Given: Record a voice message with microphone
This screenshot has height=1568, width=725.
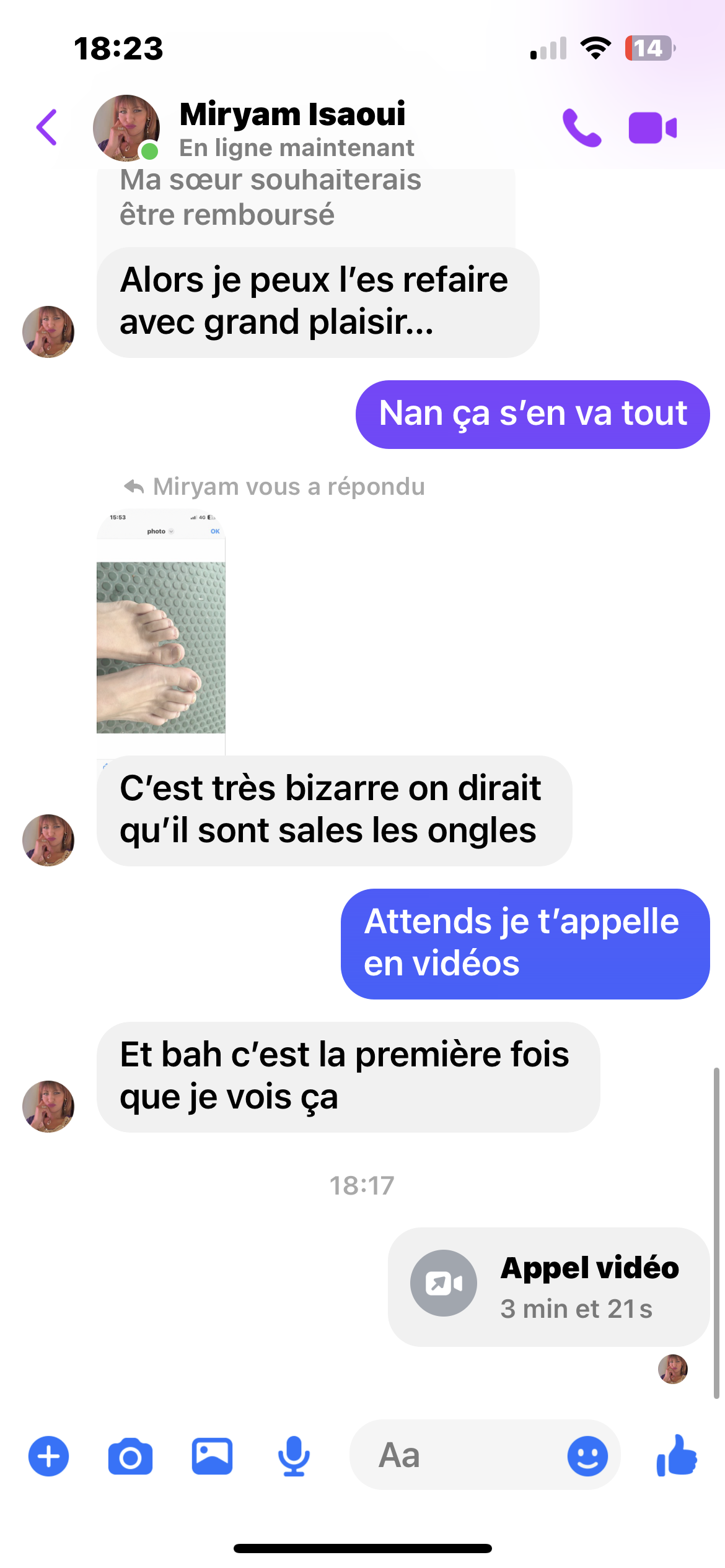Looking at the screenshot, I should [x=294, y=1456].
